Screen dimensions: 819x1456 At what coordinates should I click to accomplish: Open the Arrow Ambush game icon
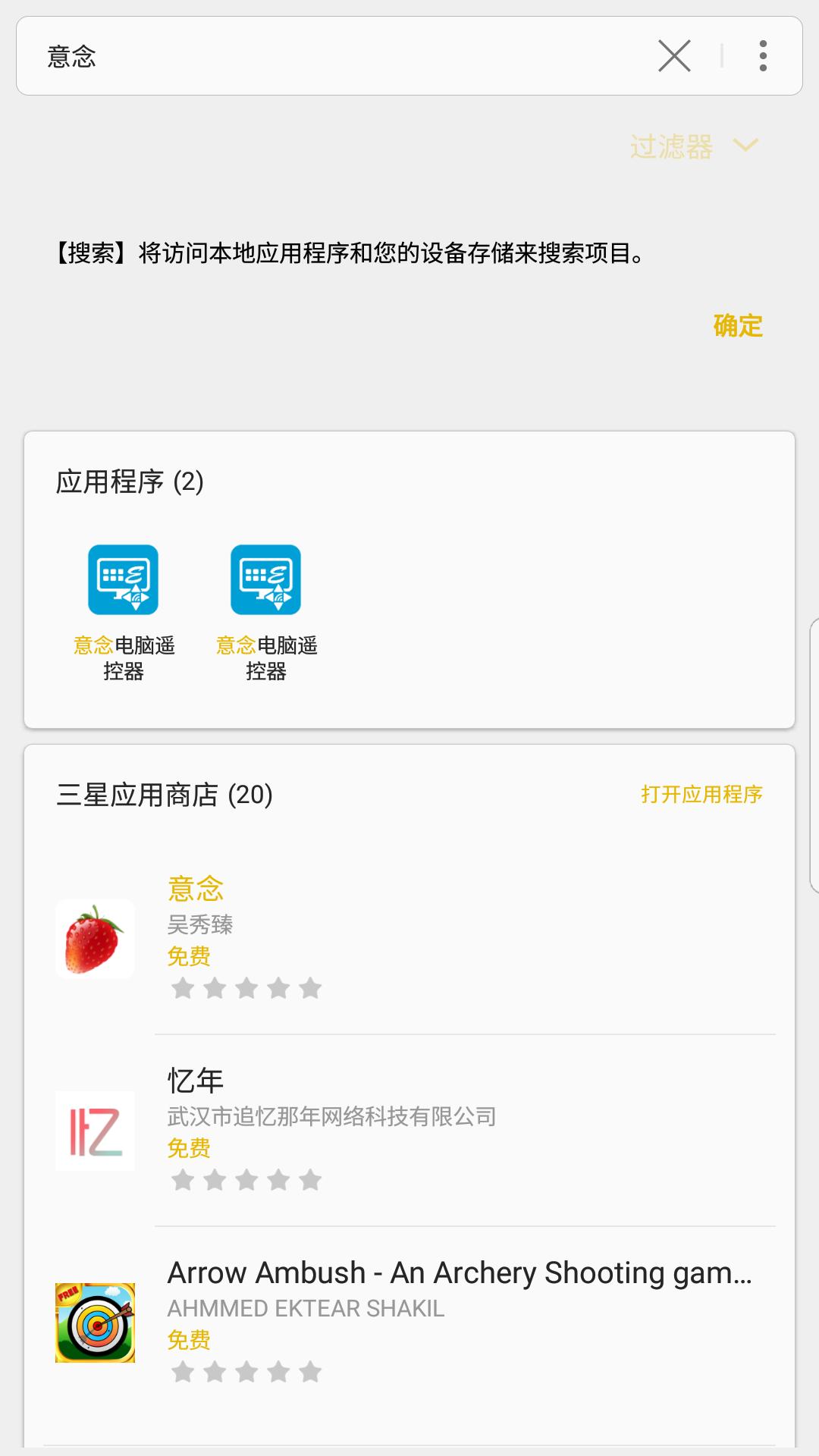pos(95,1321)
